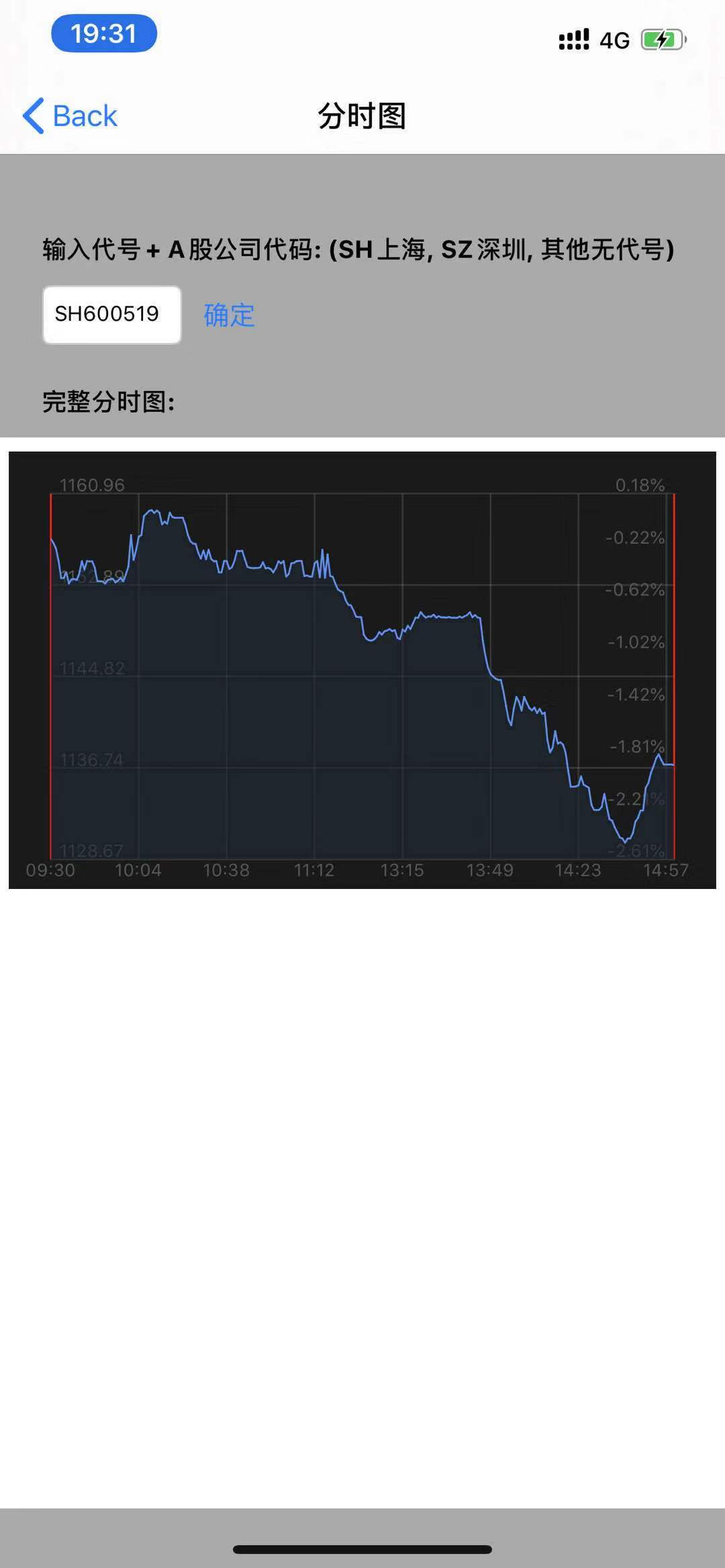Tap the 19:31 time pill in status bar
The height and width of the screenshot is (1568, 725).
pos(104,34)
